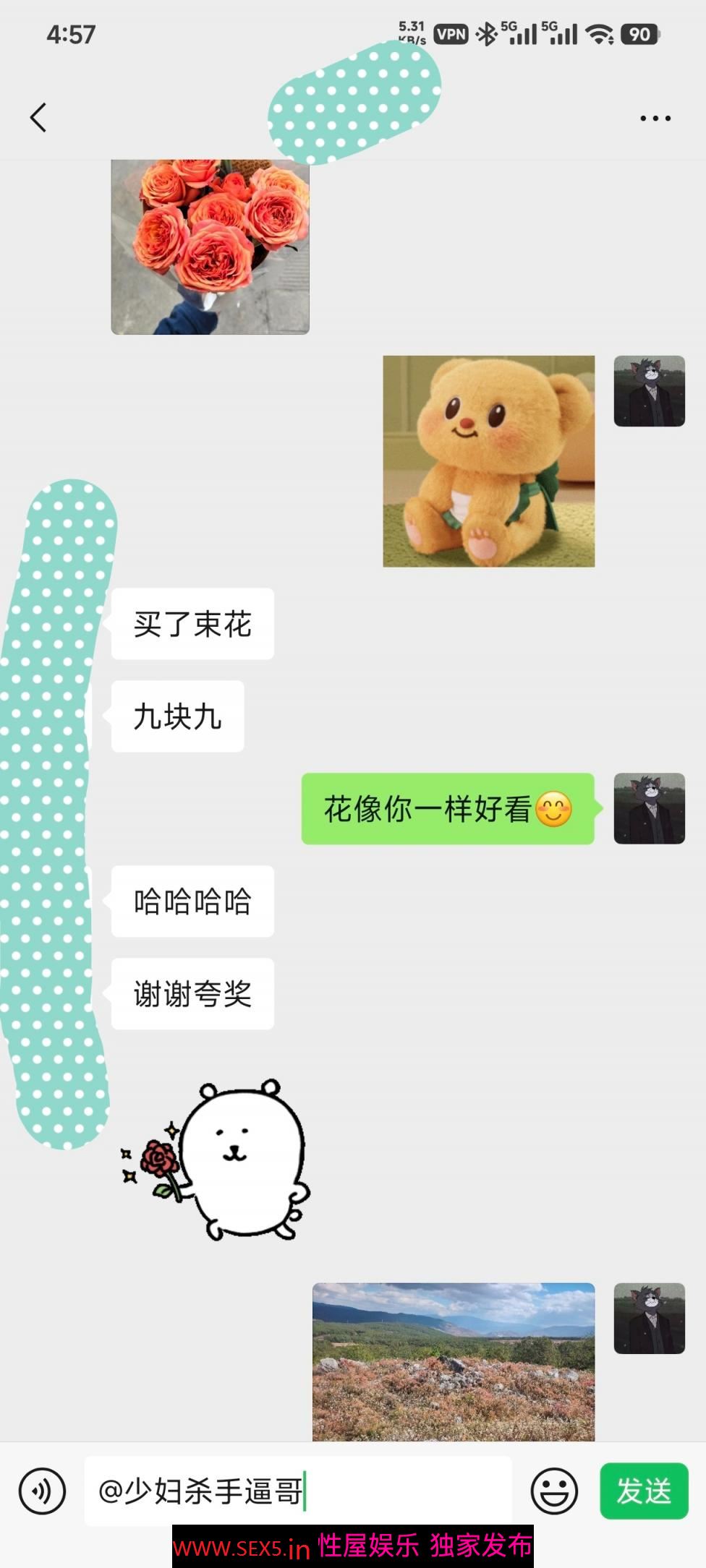
Task: Switch to voice input mode
Action: (43, 1491)
